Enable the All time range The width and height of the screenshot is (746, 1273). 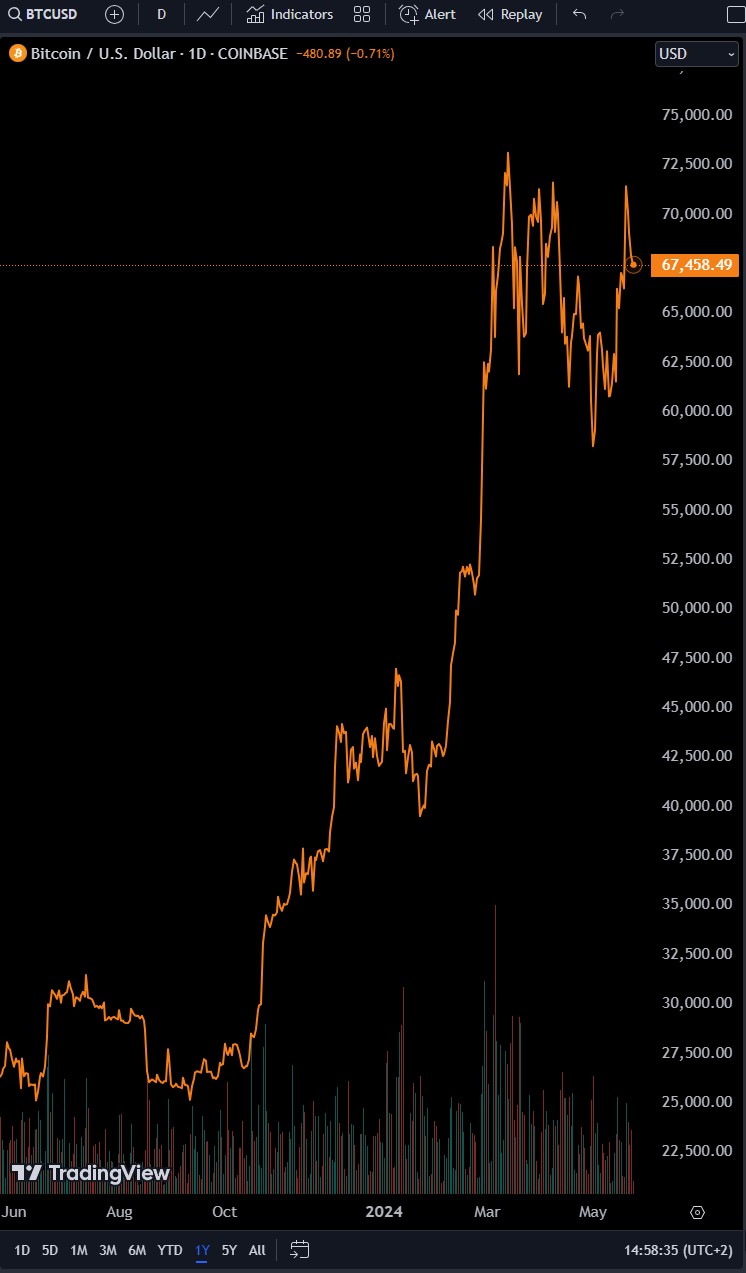(x=257, y=1249)
